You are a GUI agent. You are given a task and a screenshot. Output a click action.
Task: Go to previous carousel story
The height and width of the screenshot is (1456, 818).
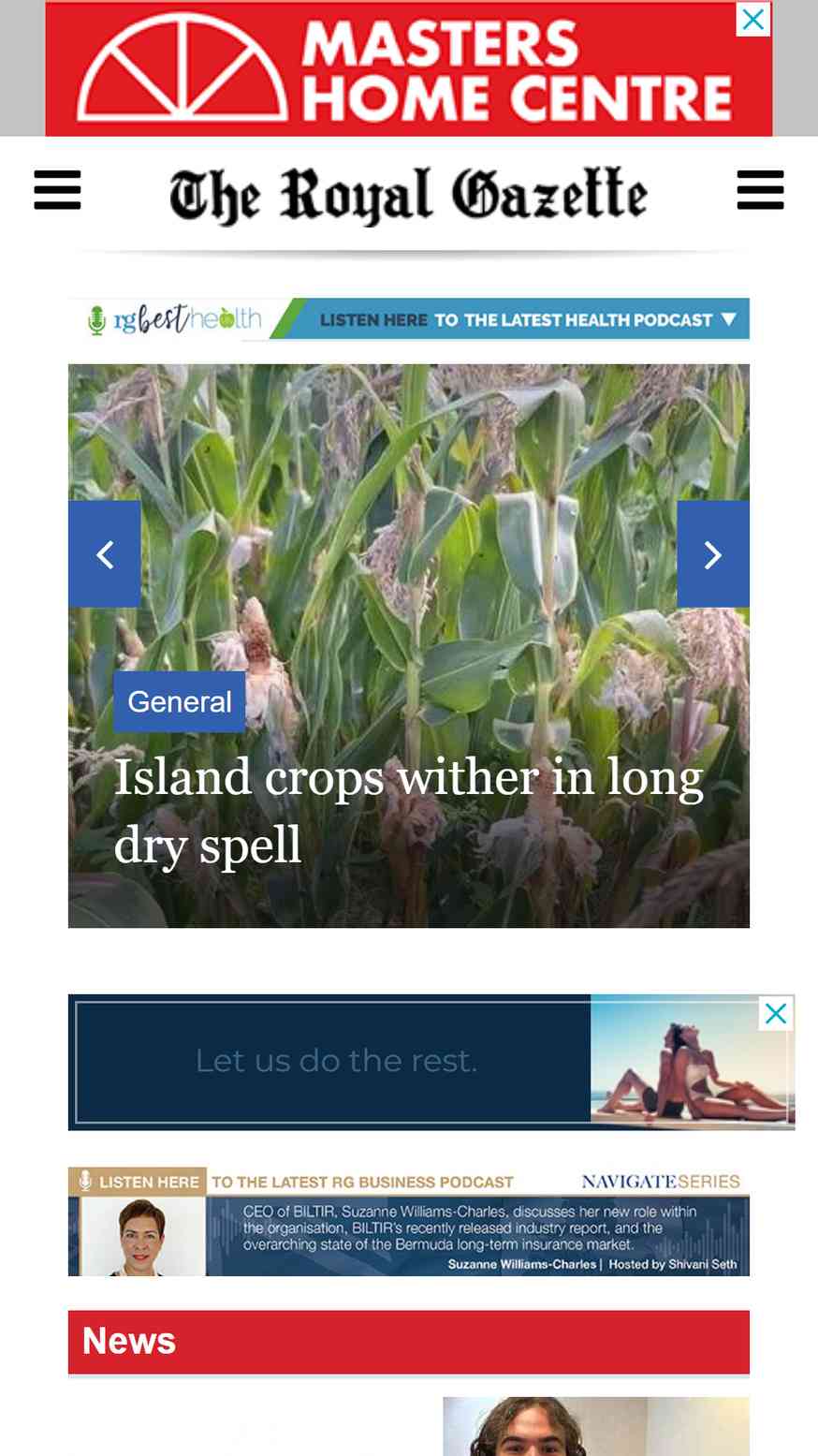coord(105,554)
